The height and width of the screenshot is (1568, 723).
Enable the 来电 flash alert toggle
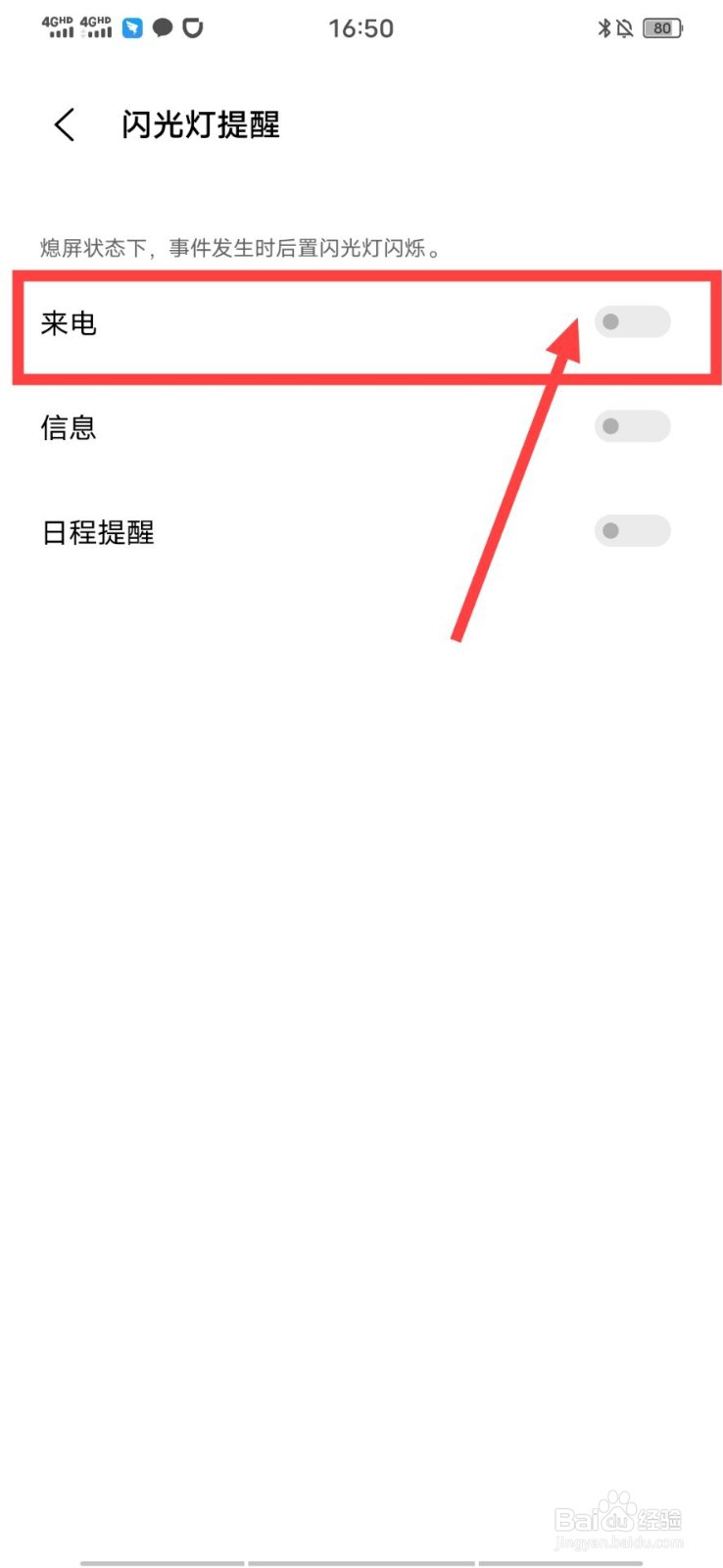(x=632, y=321)
